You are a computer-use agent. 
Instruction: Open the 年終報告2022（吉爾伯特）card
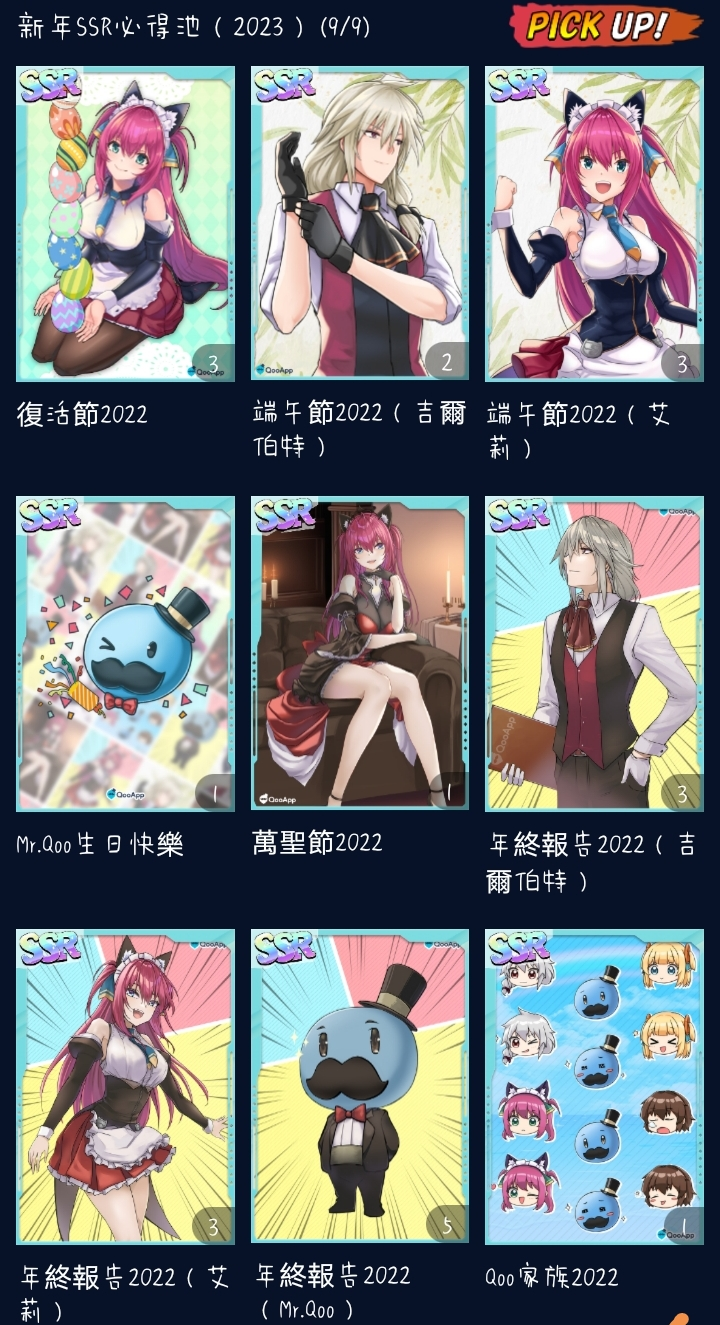click(x=594, y=653)
